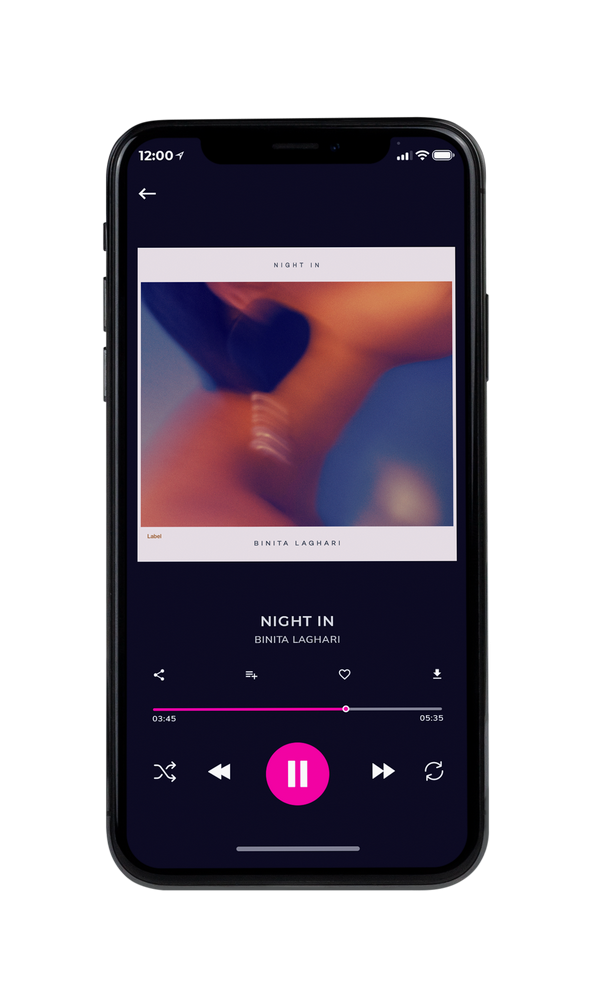The height and width of the screenshot is (1000, 600).
Task: Toggle repeat mode
Action: tap(434, 771)
